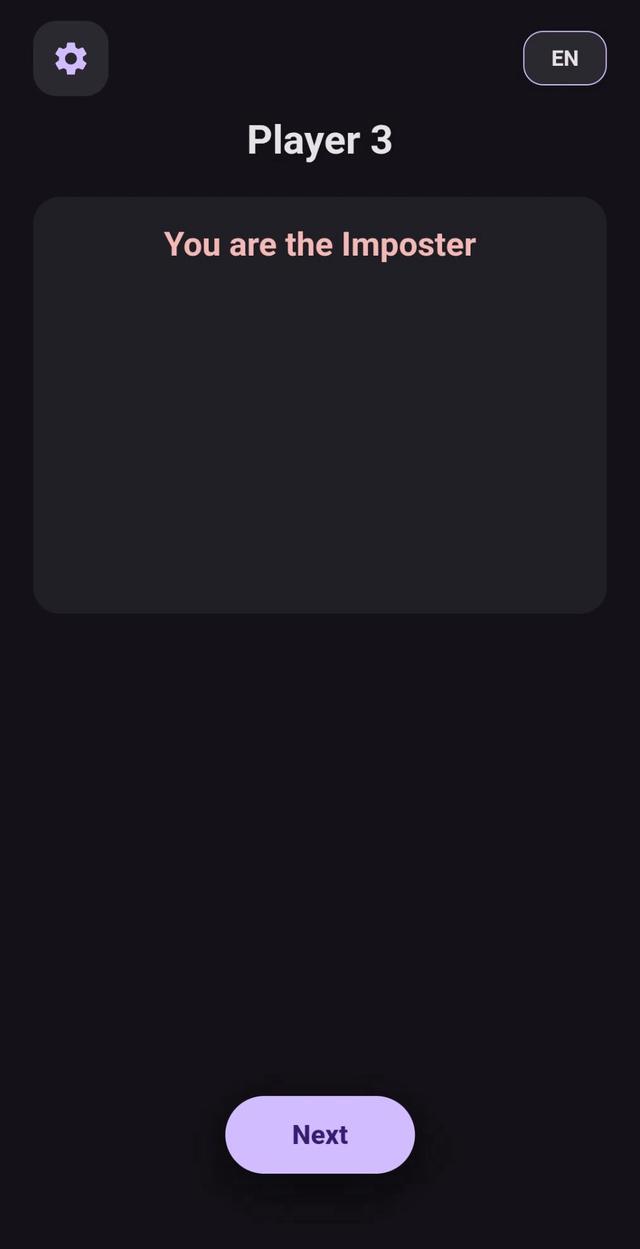Change language with the EN button
This screenshot has height=1249, width=640.
tap(564, 59)
